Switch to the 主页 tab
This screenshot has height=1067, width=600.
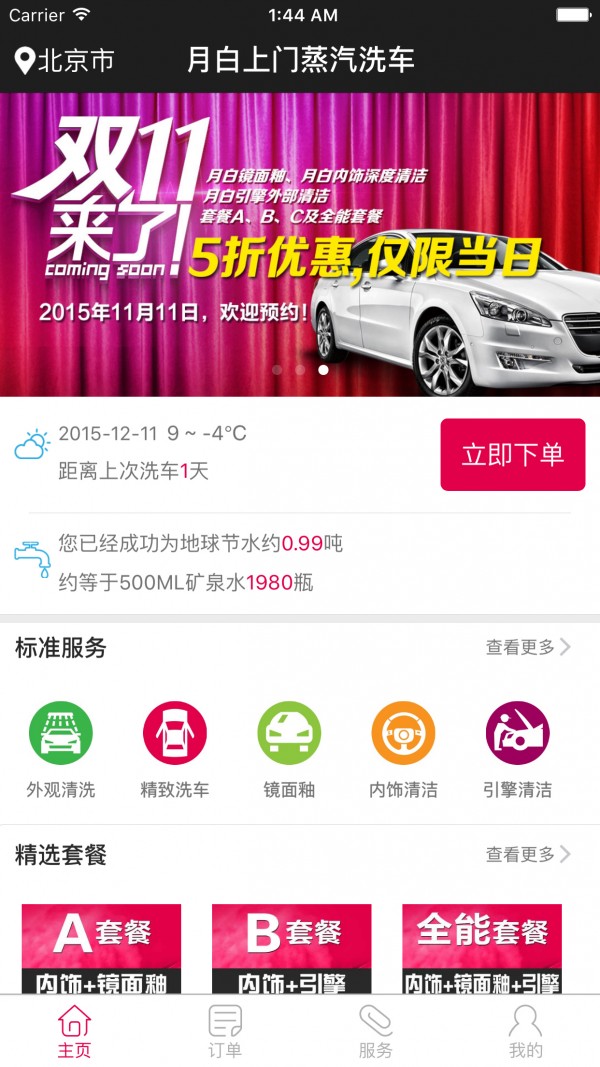point(75,1031)
